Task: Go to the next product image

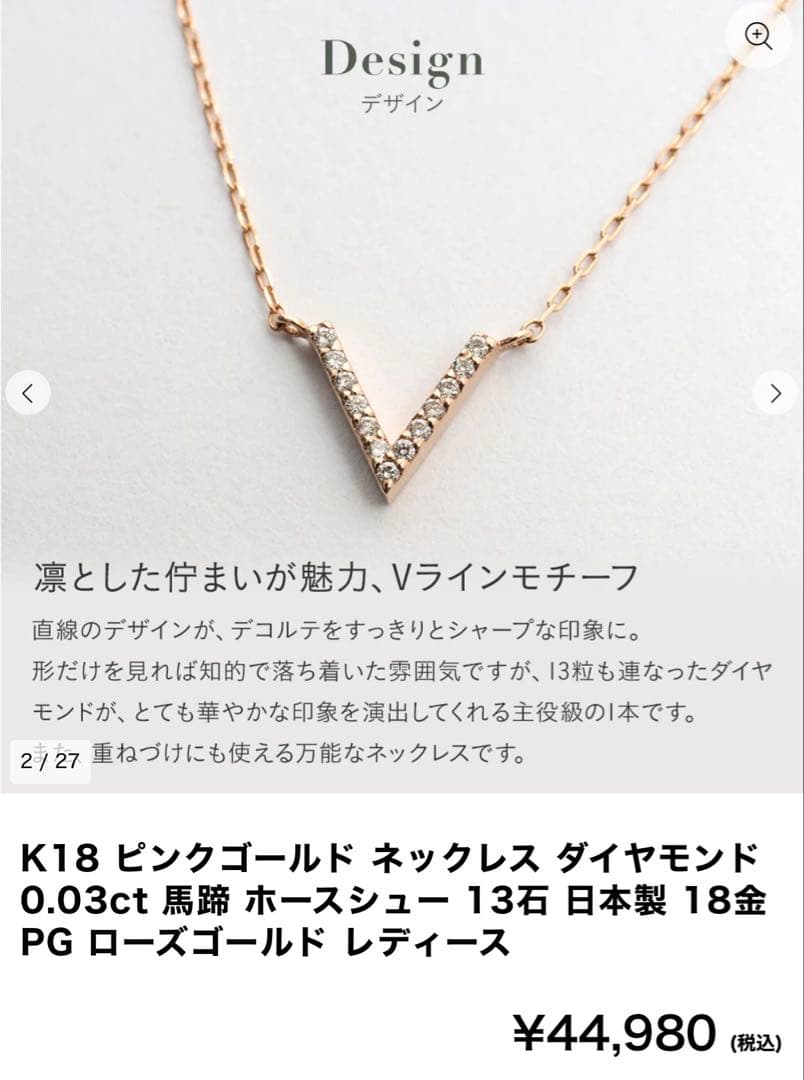Action: point(775,393)
